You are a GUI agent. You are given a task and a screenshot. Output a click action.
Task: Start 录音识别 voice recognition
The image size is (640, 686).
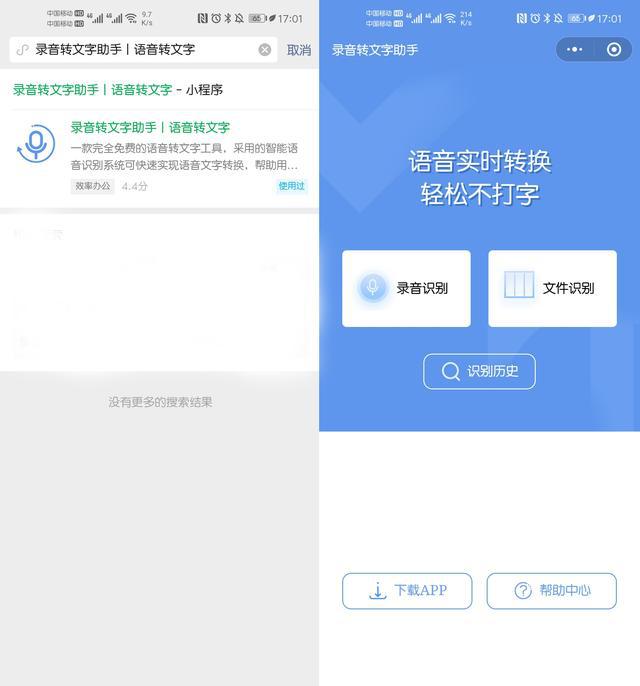point(406,288)
